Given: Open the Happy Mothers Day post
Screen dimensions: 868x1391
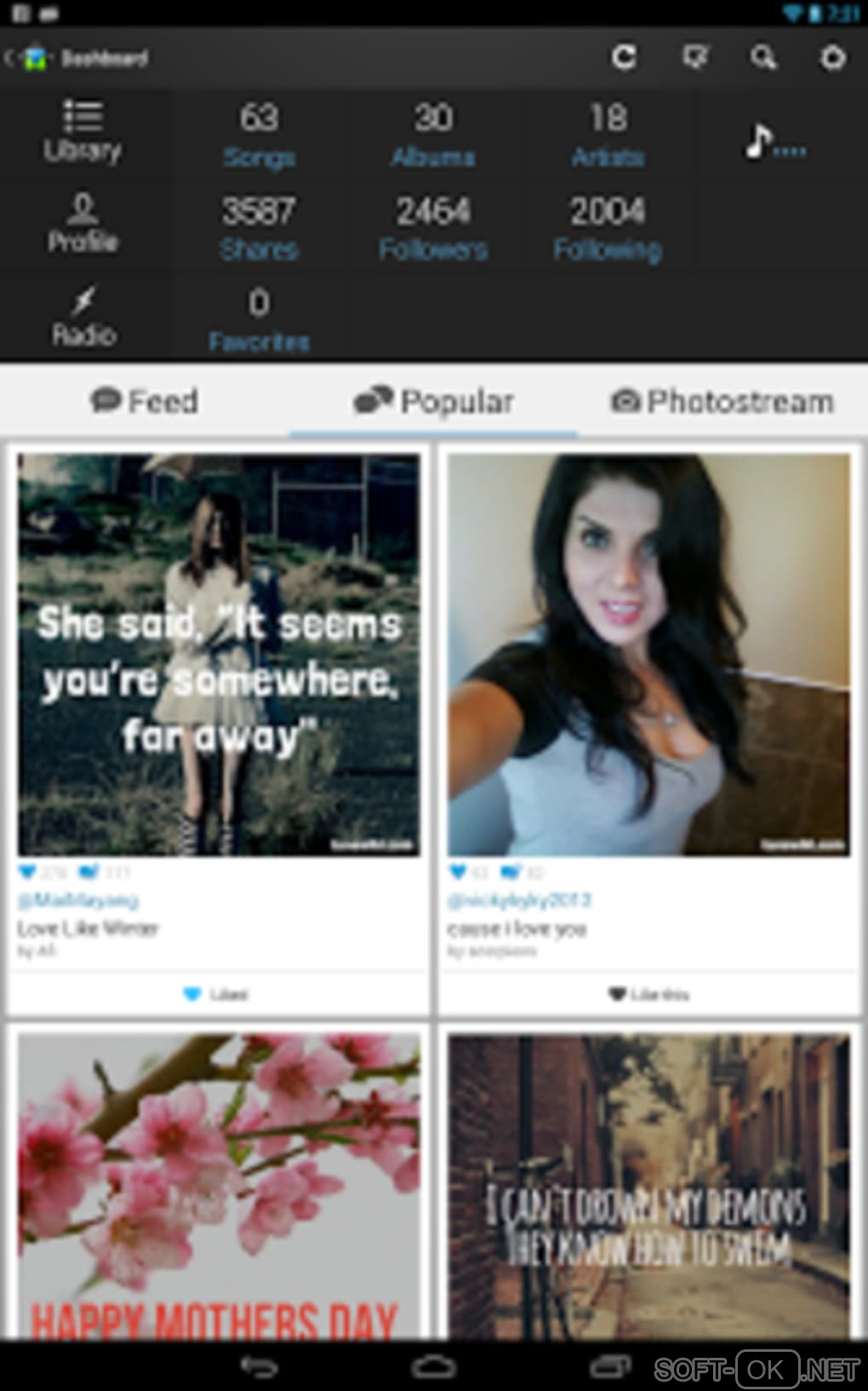Looking at the screenshot, I should click(x=219, y=1183).
